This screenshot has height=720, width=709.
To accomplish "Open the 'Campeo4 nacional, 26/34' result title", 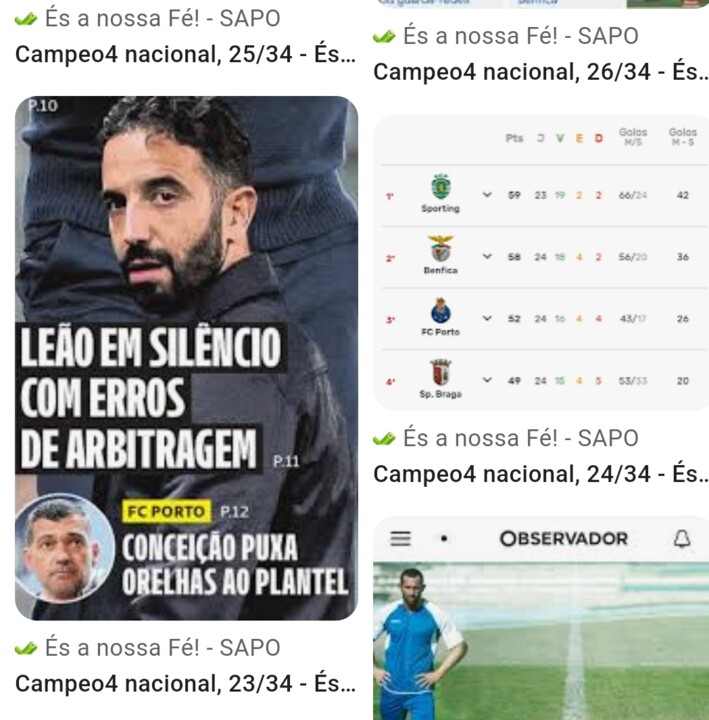I will [x=540, y=72].
